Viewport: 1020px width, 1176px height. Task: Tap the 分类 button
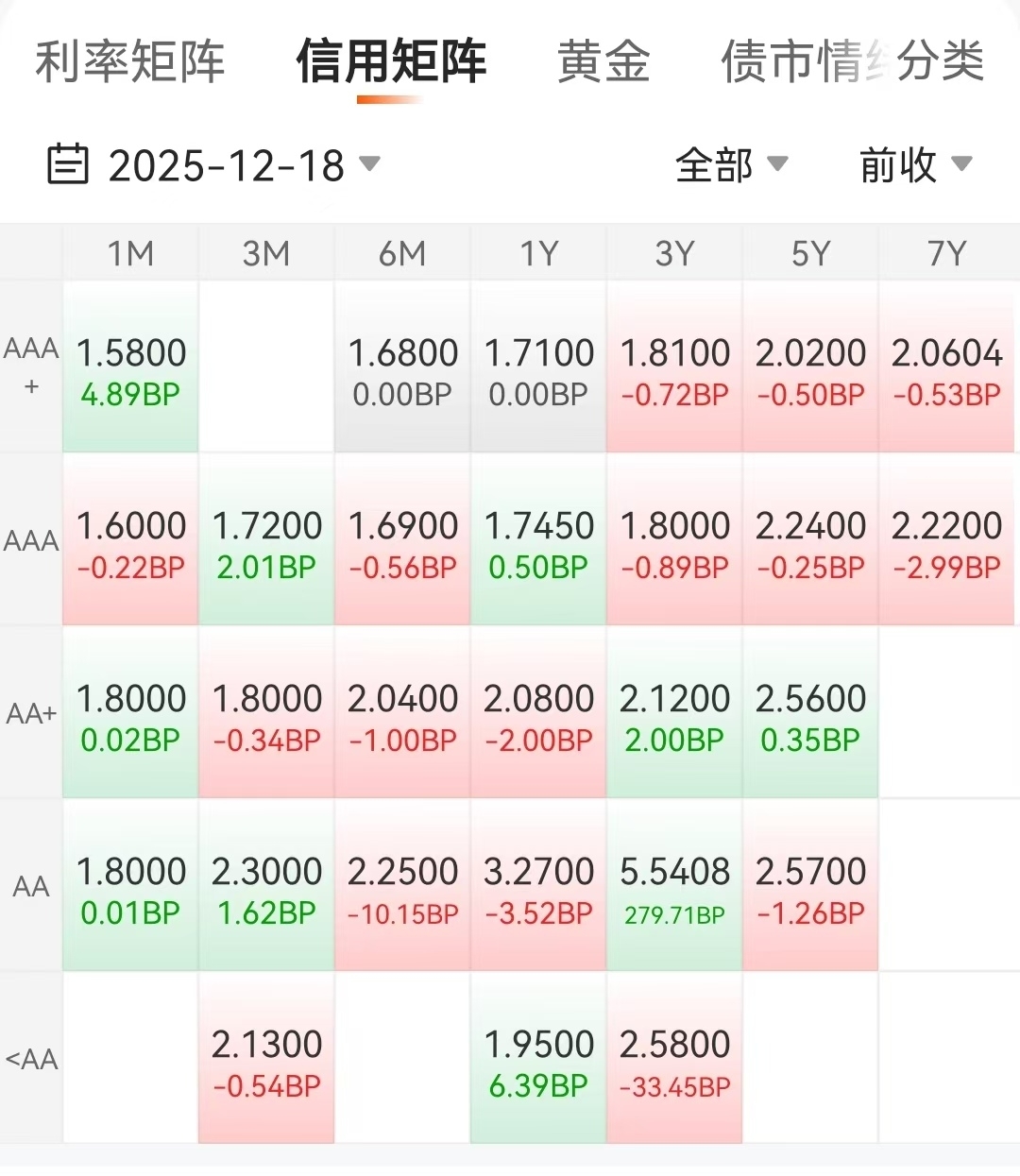pos(941,62)
